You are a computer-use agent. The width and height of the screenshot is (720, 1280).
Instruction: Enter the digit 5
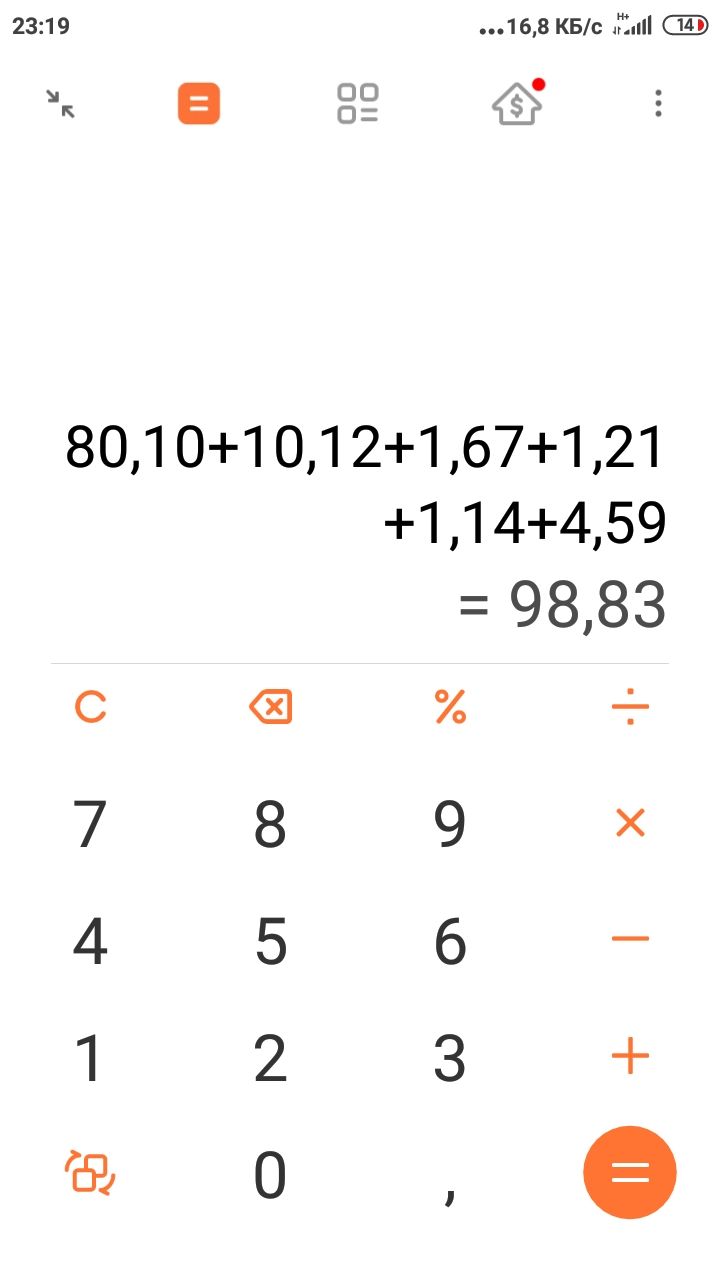270,941
